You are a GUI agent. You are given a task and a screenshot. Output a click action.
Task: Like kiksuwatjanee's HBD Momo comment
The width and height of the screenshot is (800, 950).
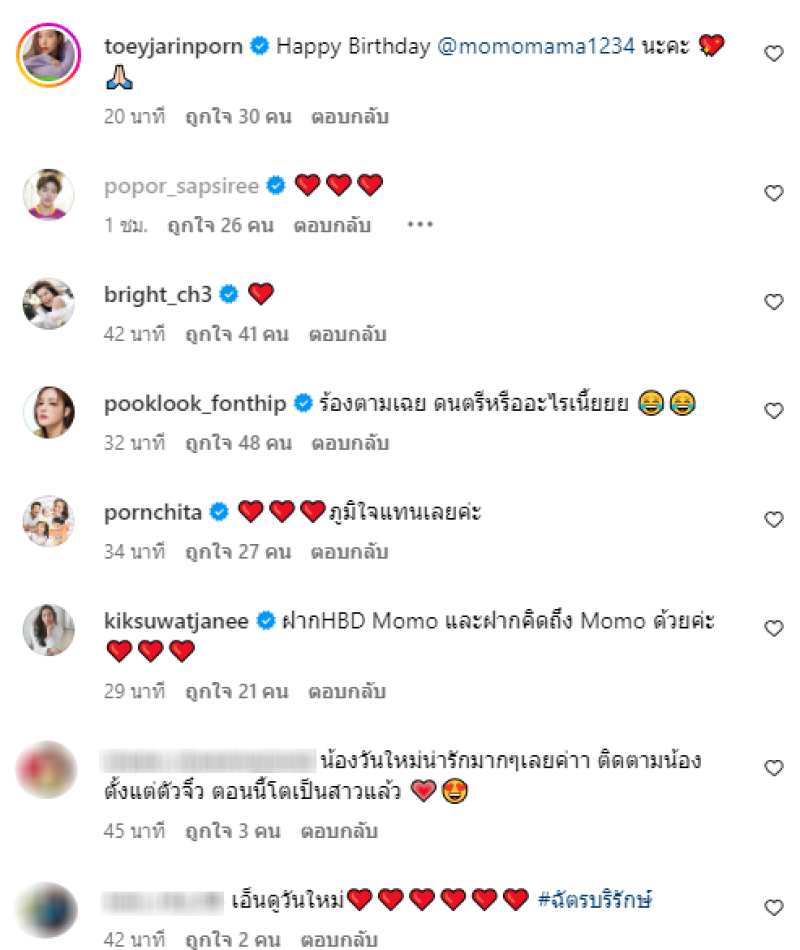(773, 628)
